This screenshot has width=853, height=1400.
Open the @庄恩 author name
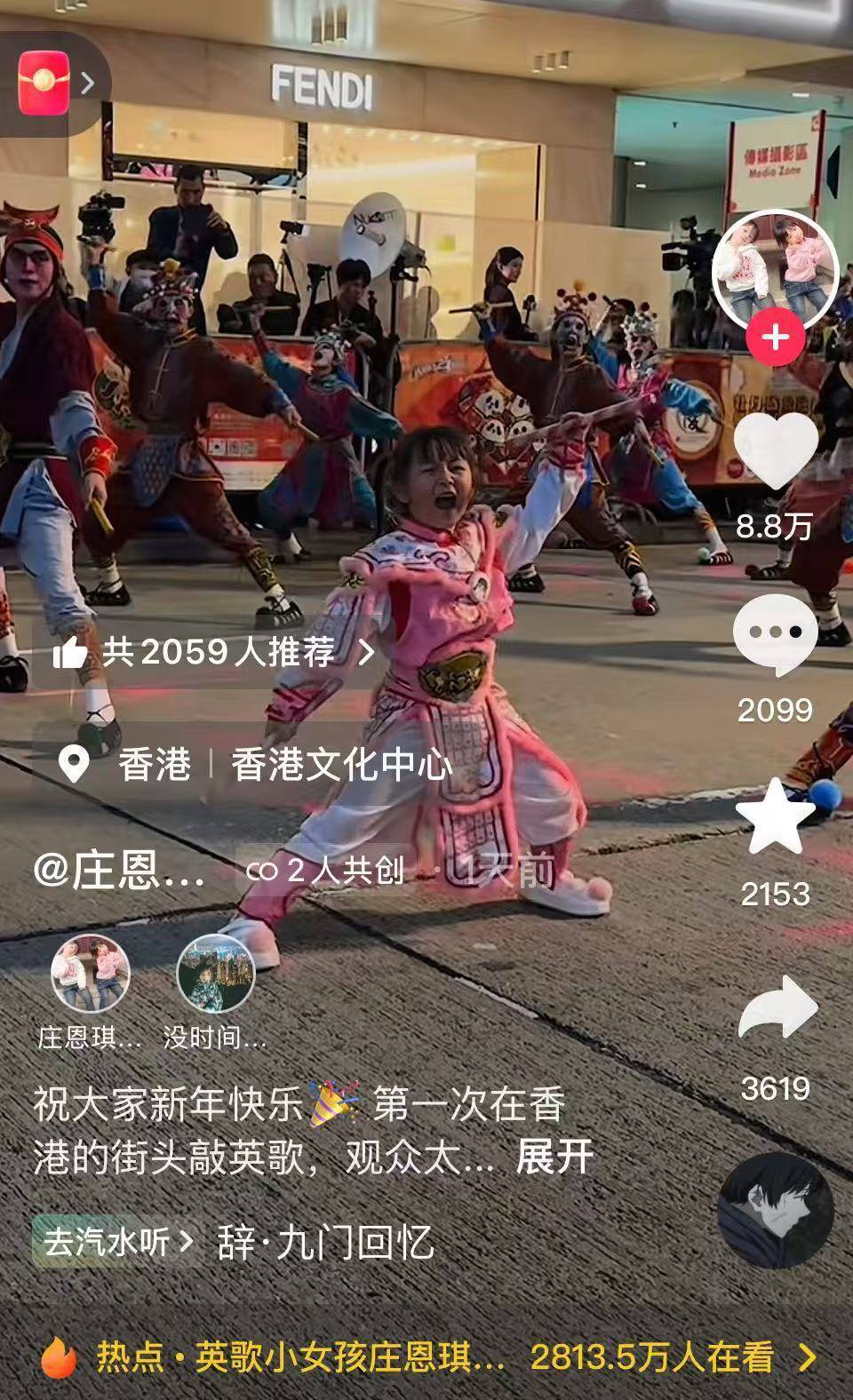pyautogui.click(x=119, y=871)
